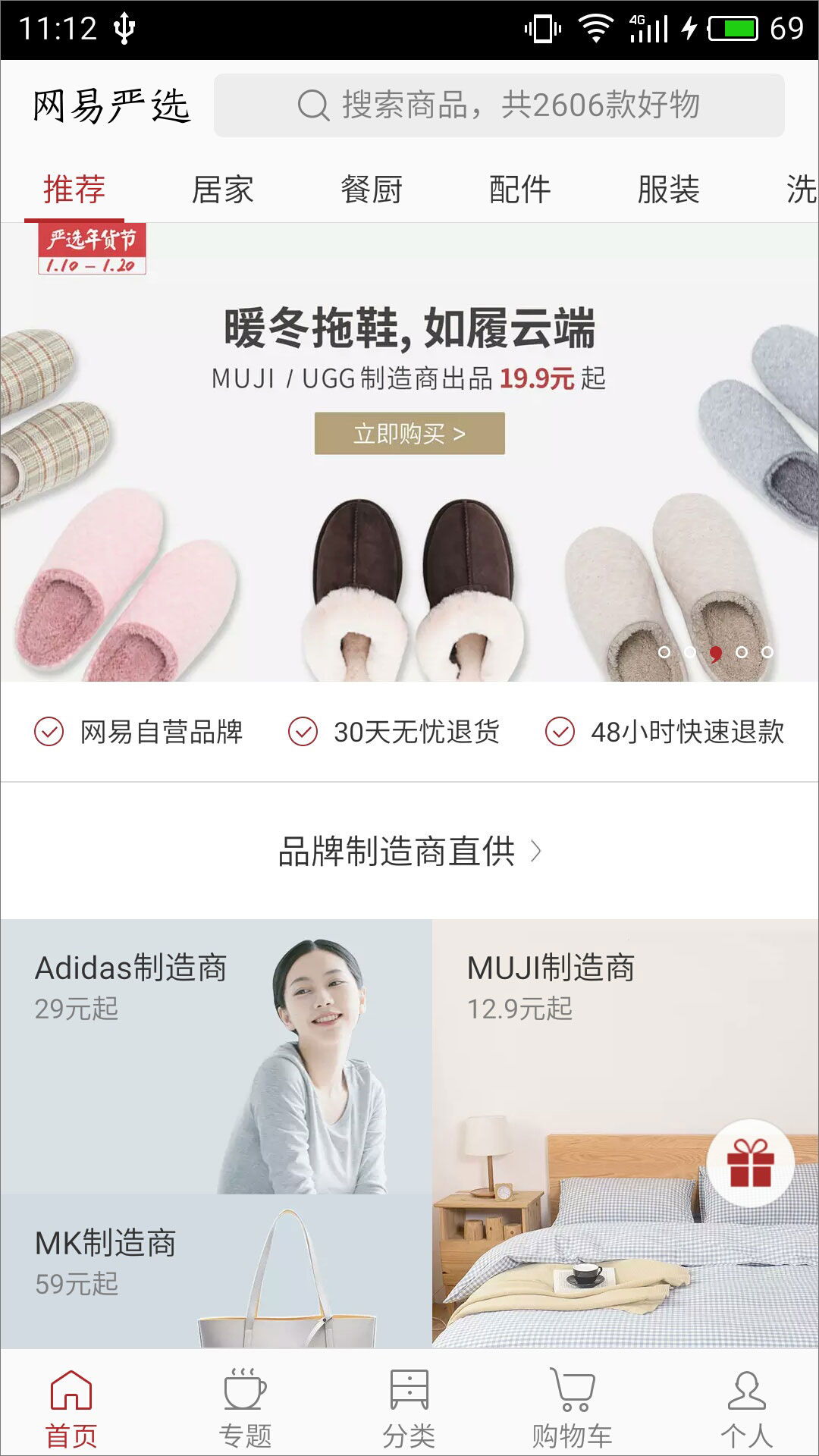Open the MK制造商 card

click(x=216, y=1271)
